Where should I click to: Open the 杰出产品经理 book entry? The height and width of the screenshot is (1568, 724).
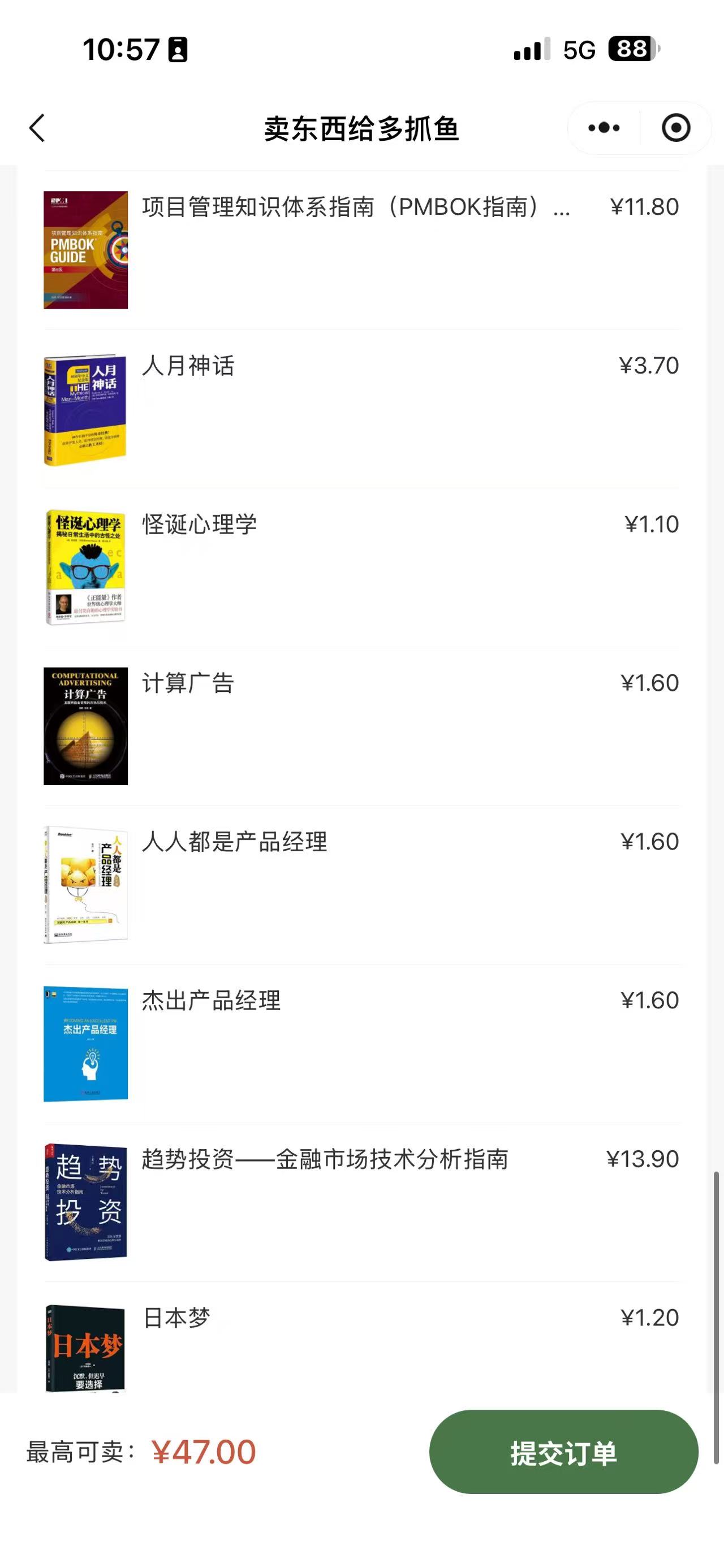212,1000
